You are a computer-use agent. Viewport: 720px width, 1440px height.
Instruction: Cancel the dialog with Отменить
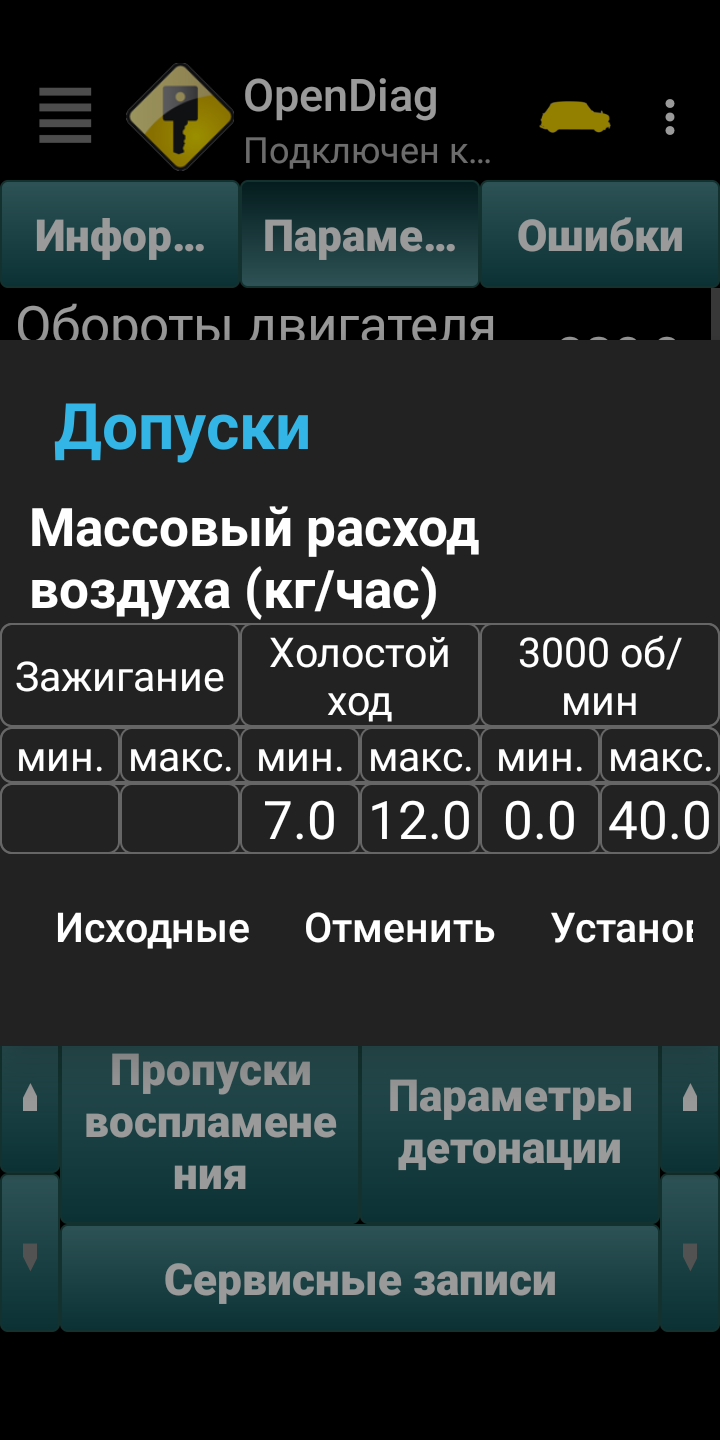pos(399,929)
